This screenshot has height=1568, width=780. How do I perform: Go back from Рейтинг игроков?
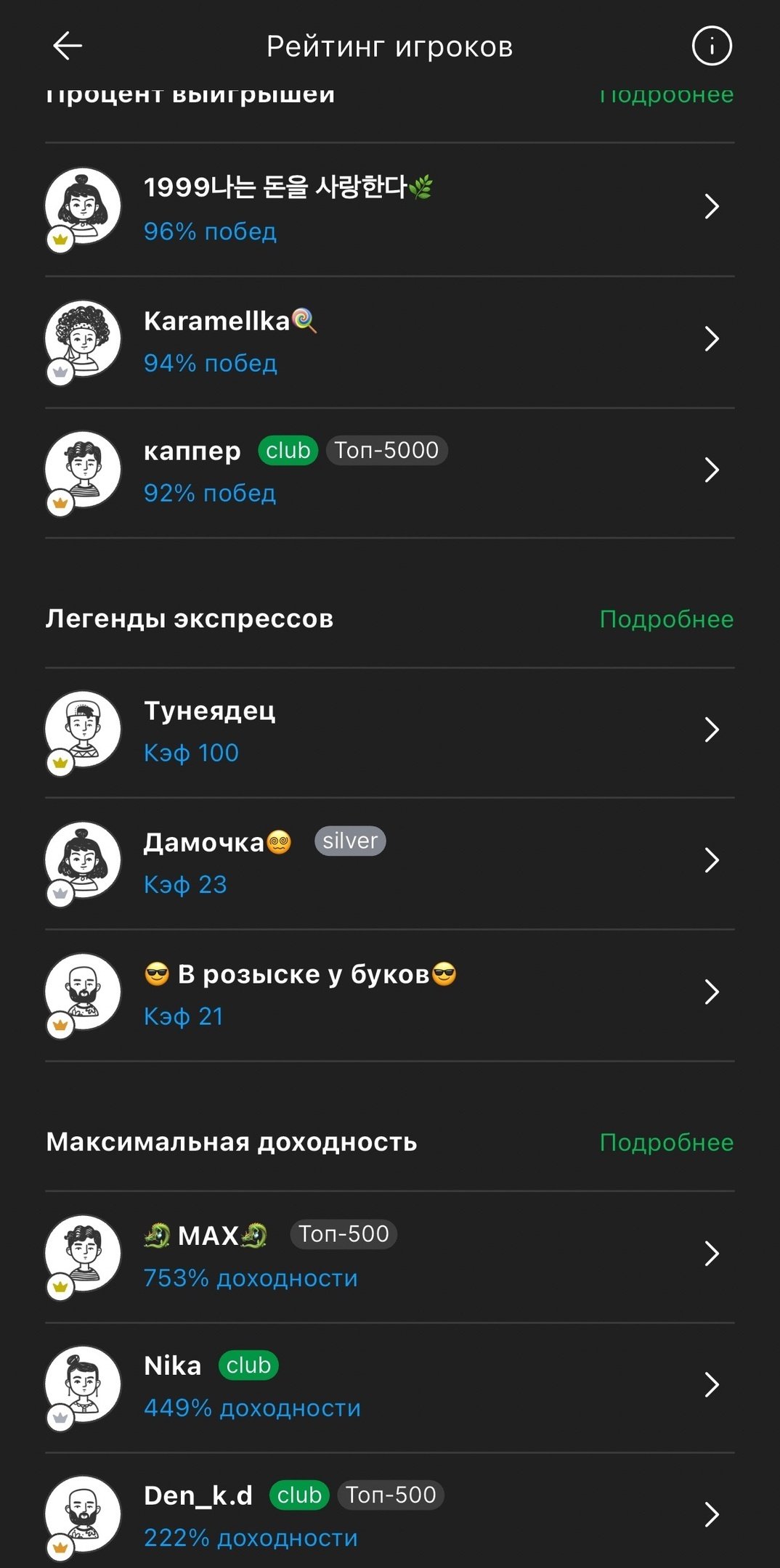(x=68, y=46)
